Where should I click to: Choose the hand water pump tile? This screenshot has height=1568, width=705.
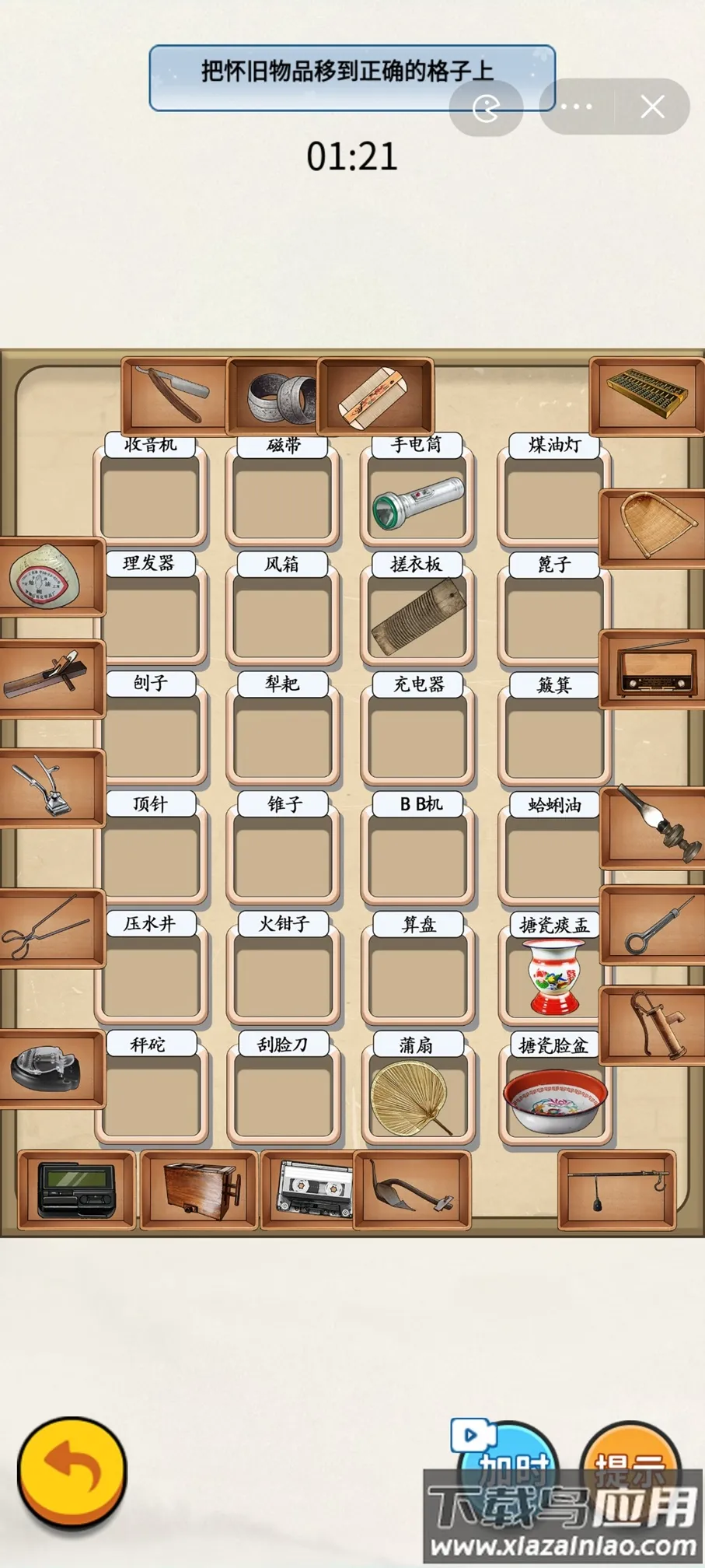coord(654,1026)
